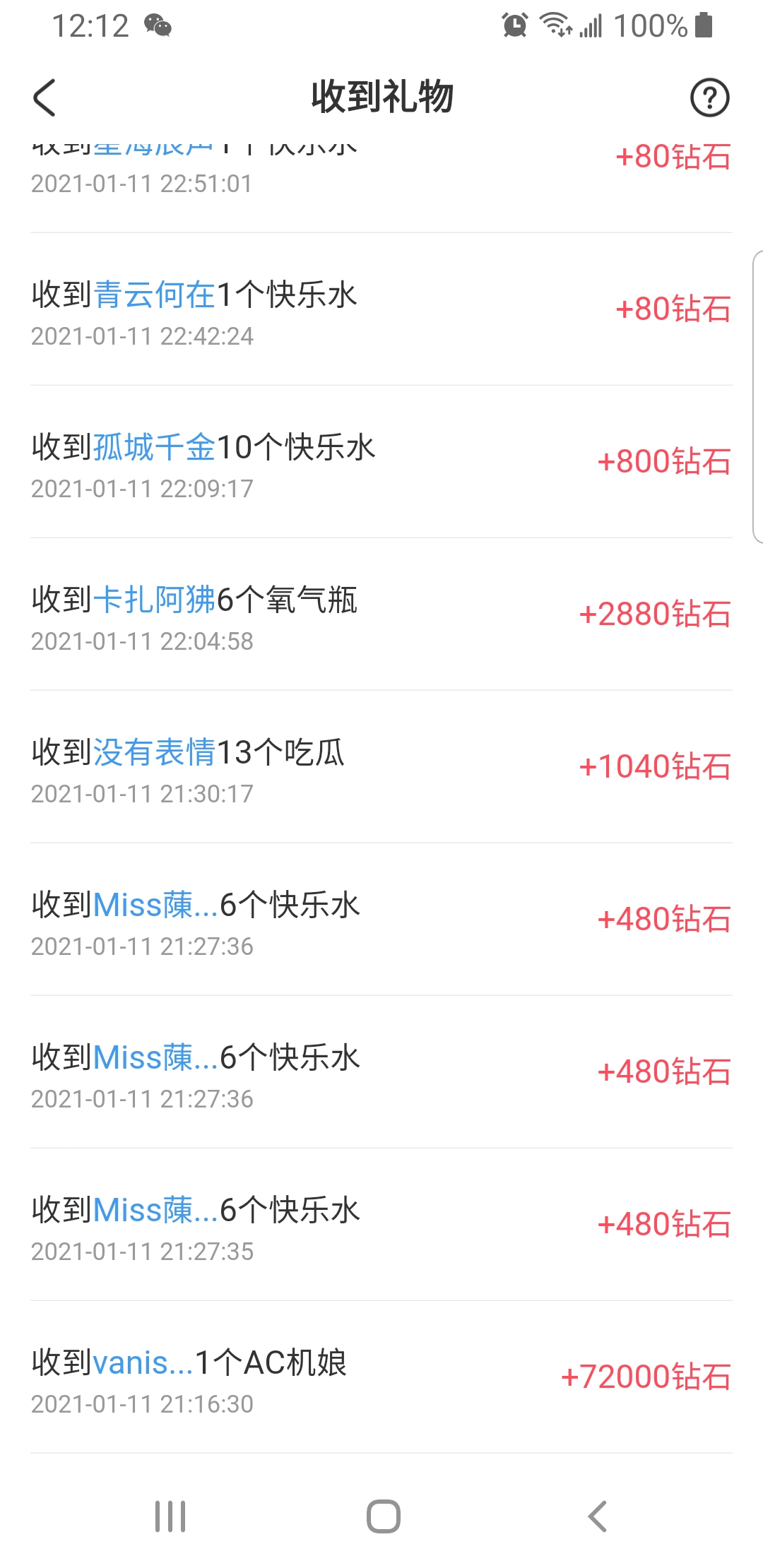Open sender profile 没有表情

[154, 752]
